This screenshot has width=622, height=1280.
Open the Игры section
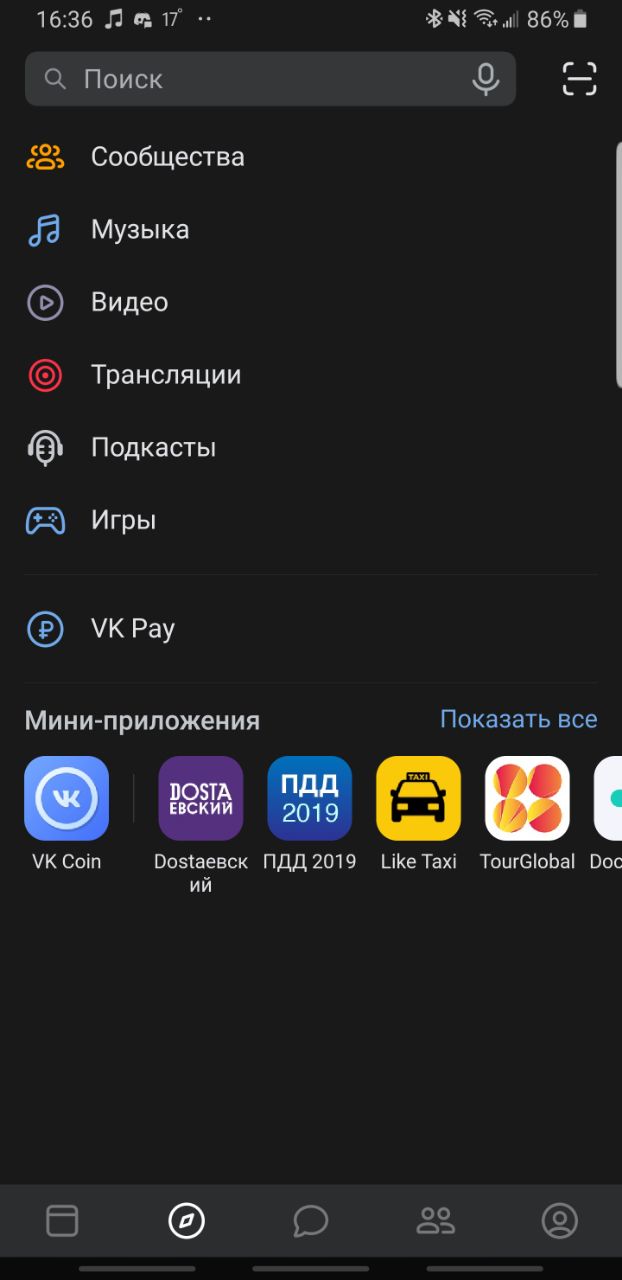[x=311, y=520]
